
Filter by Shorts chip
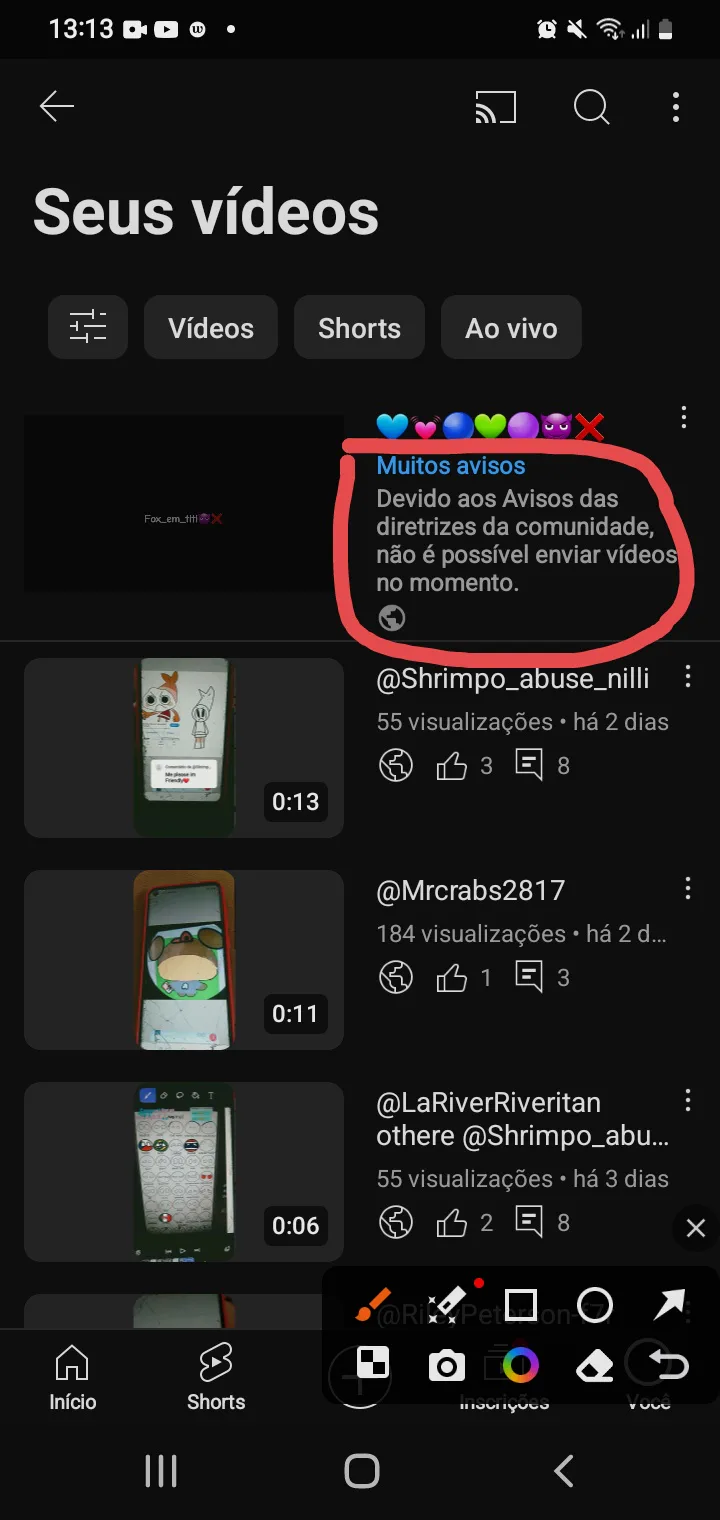coord(359,327)
